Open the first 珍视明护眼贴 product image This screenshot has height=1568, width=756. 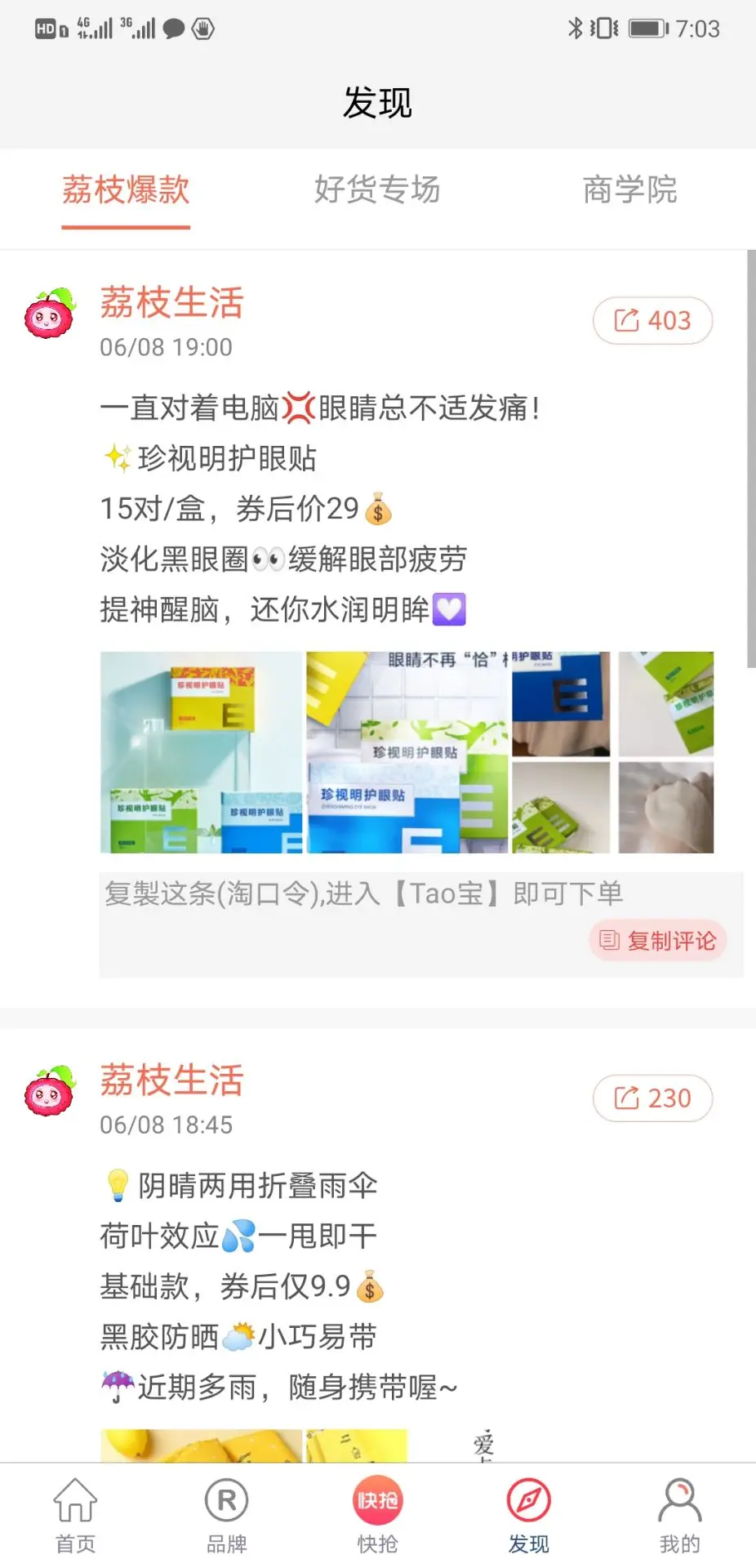(x=201, y=752)
